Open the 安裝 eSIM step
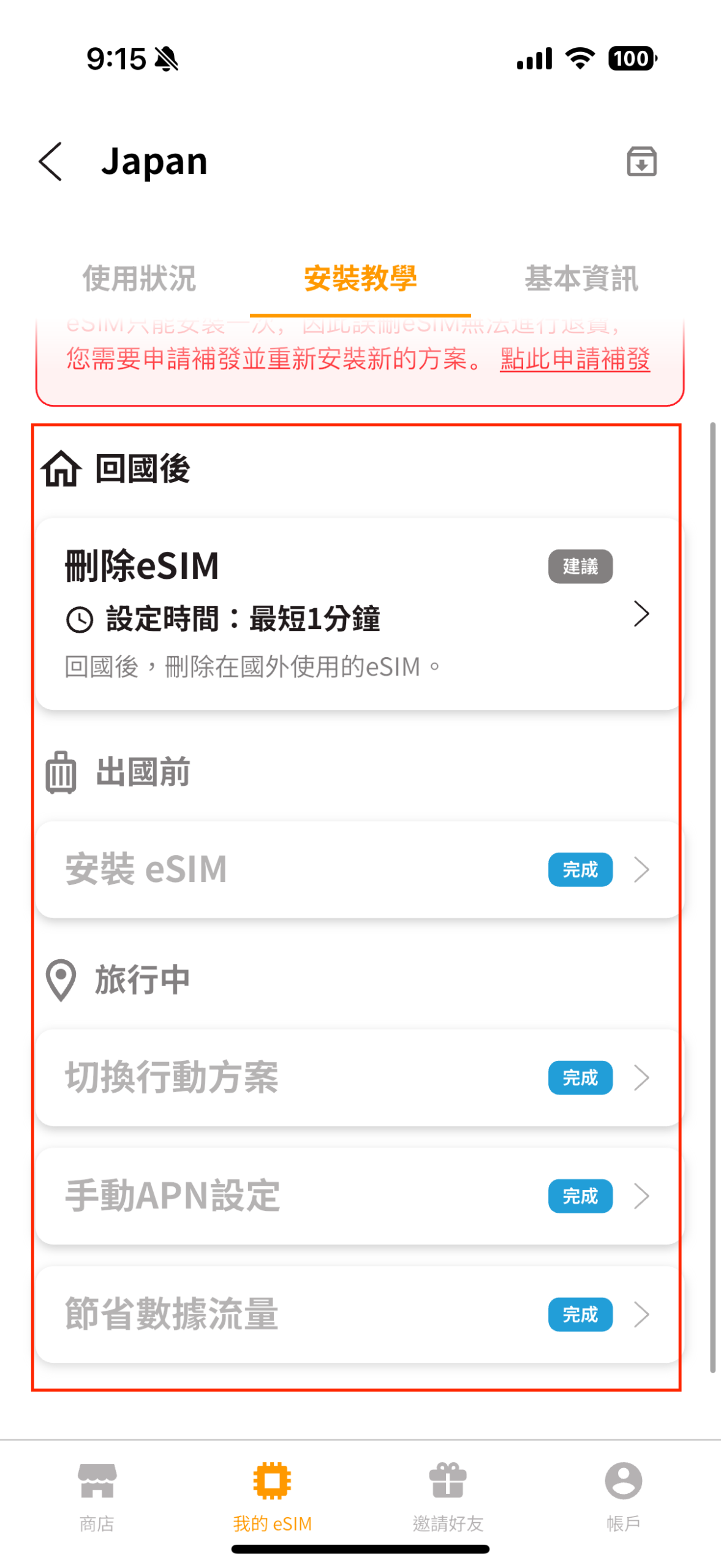 (360, 870)
